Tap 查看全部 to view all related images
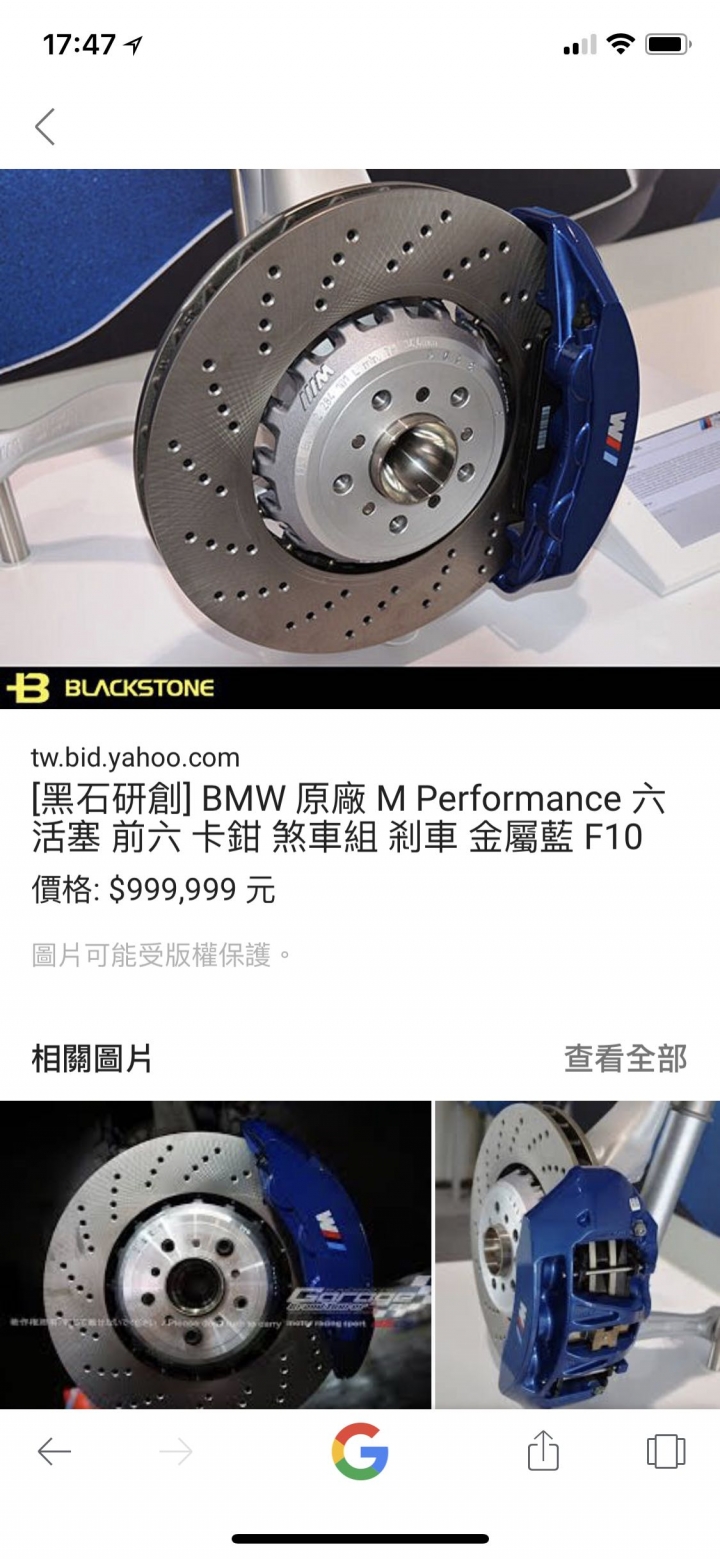Viewport: 720px width, 1559px height. click(x=625, y=1057)
